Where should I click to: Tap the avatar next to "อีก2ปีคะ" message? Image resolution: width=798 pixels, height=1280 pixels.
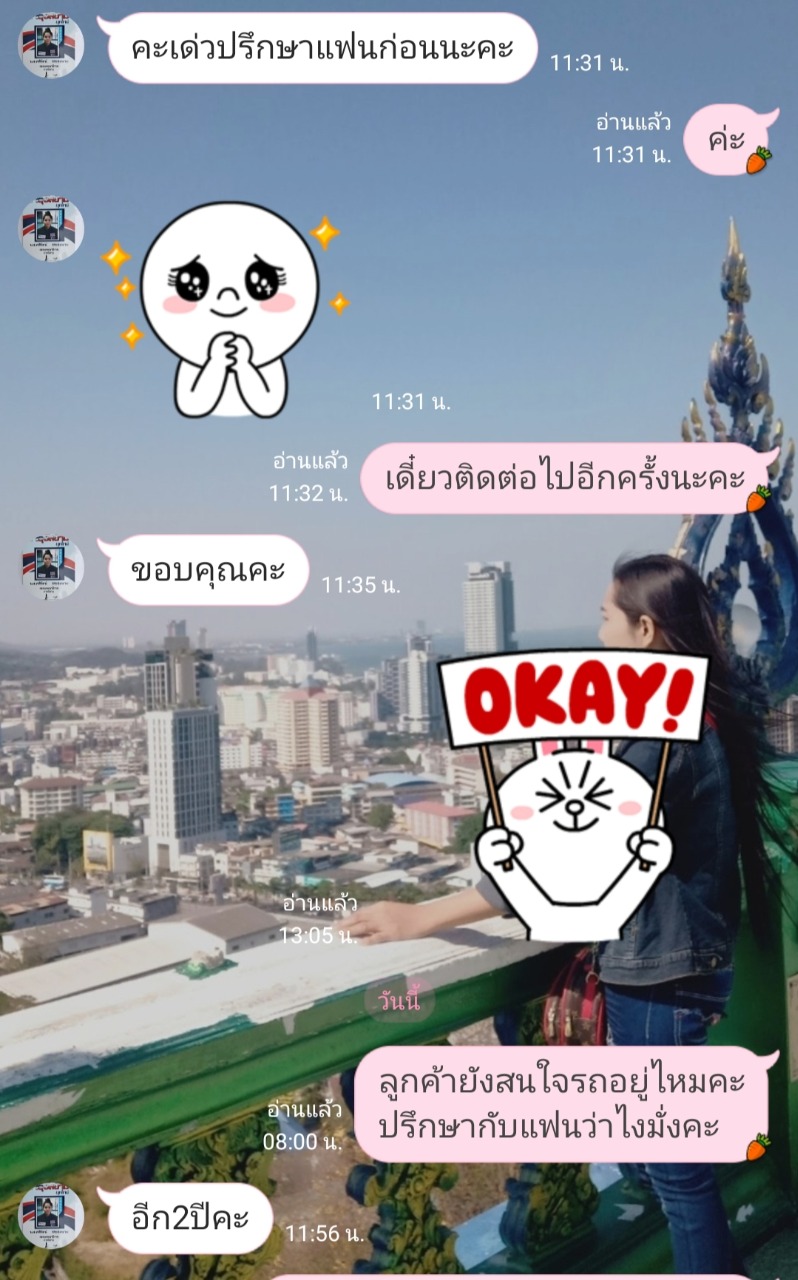[x=52, y=1216]
